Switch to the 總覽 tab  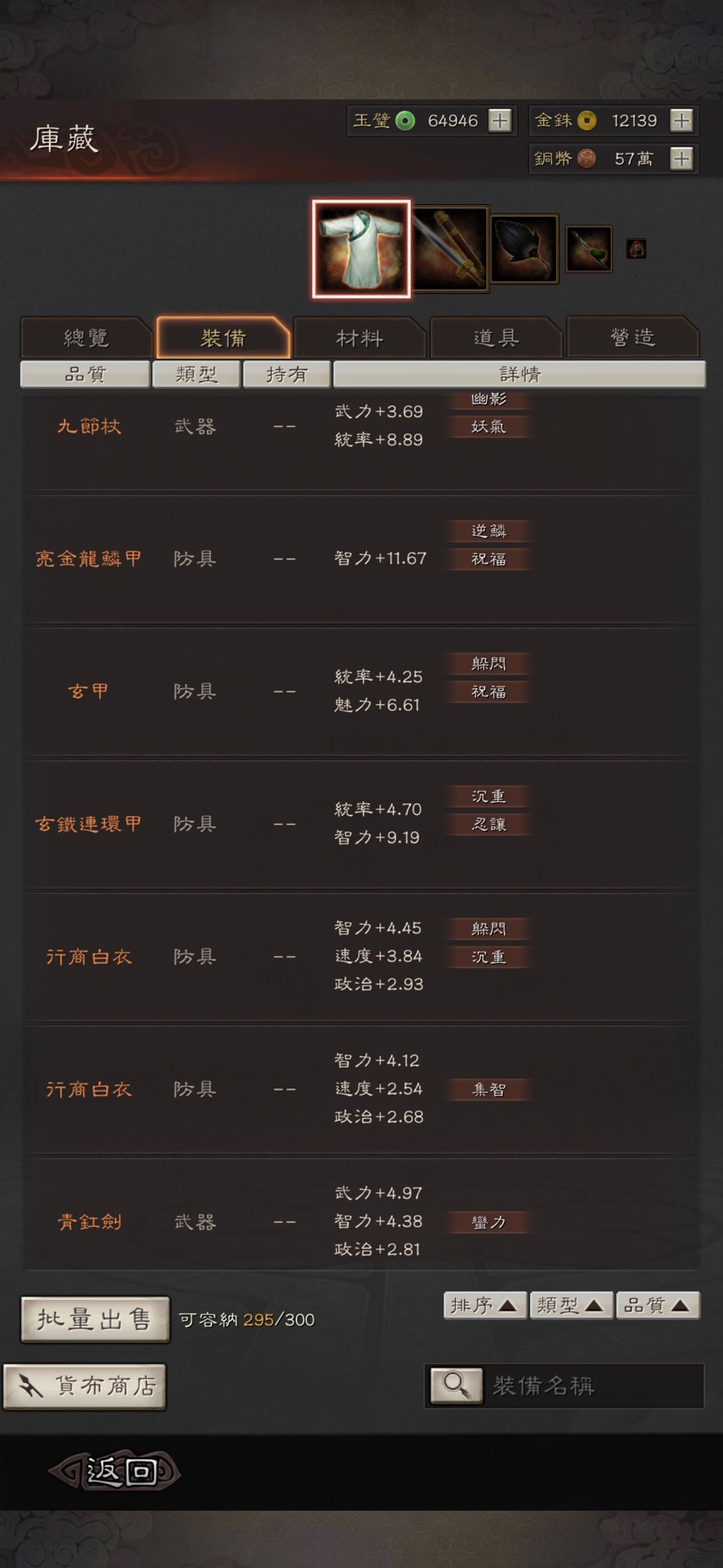click(x=86, y=338)
